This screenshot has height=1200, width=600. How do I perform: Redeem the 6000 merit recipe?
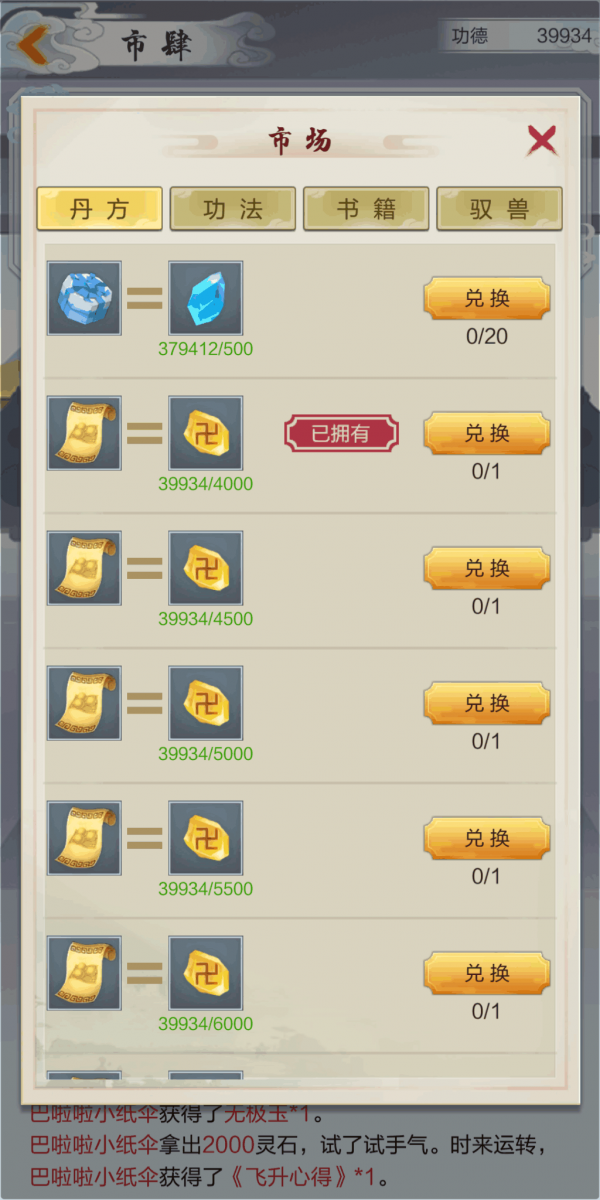pyautogui.click(x=487, y=974)
